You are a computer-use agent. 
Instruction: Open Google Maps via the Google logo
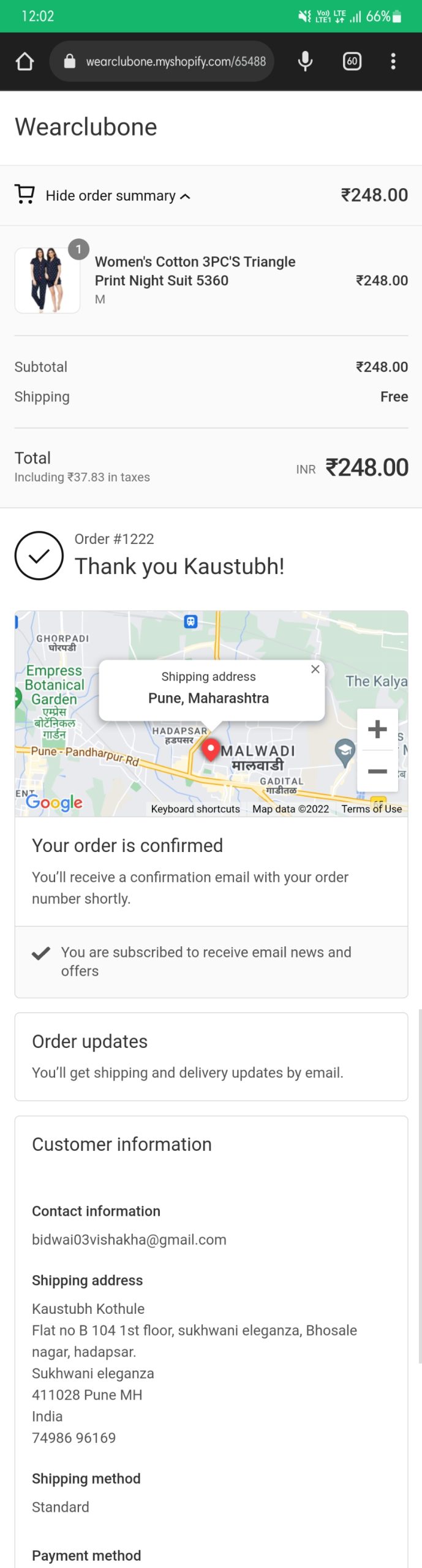point(54,802)
